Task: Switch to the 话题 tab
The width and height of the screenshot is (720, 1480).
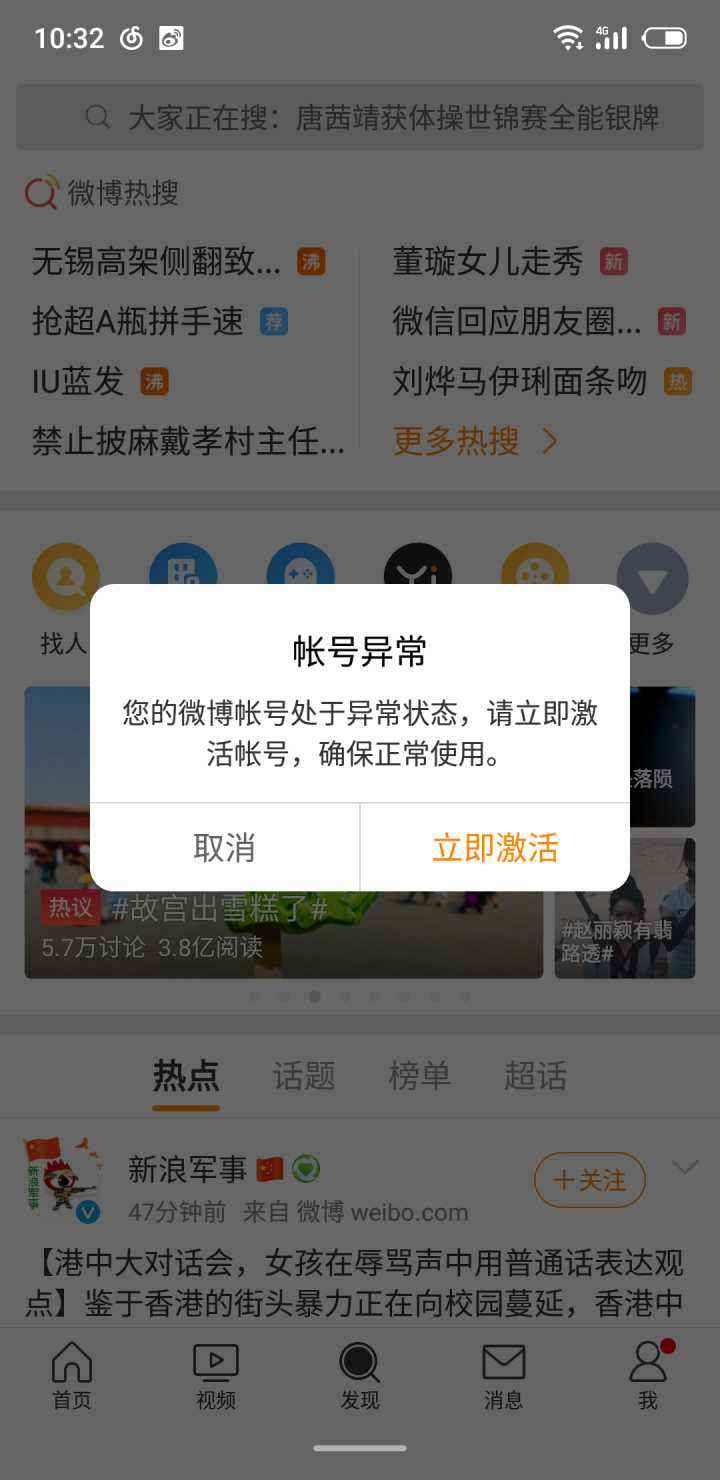Action: pyautogui.click(x=302, y=1077)
